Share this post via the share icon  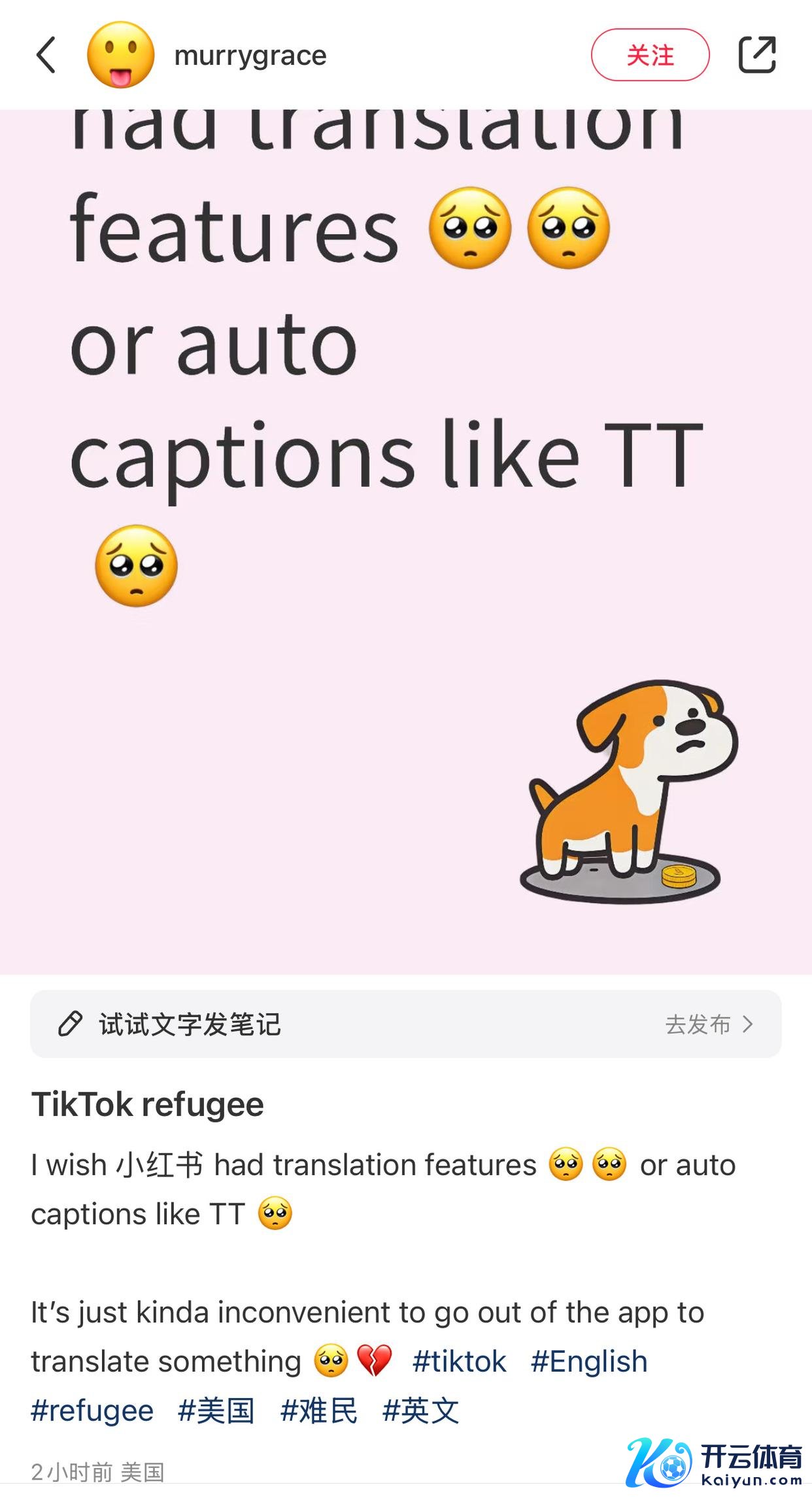[x=756, y=55]
